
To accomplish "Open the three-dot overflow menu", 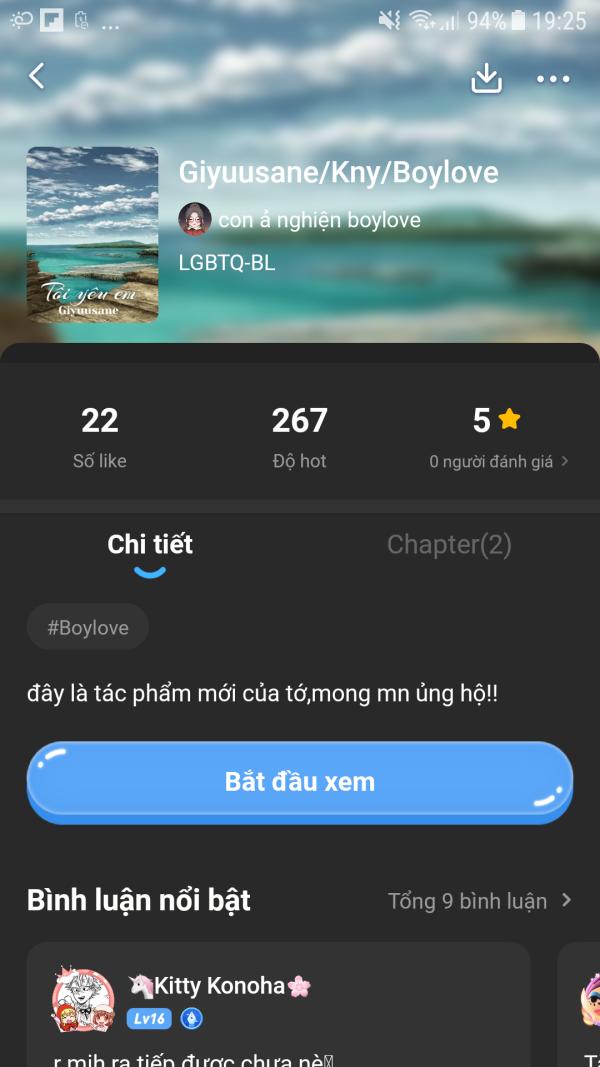I will pyautogui.click(x=552, y=79).
